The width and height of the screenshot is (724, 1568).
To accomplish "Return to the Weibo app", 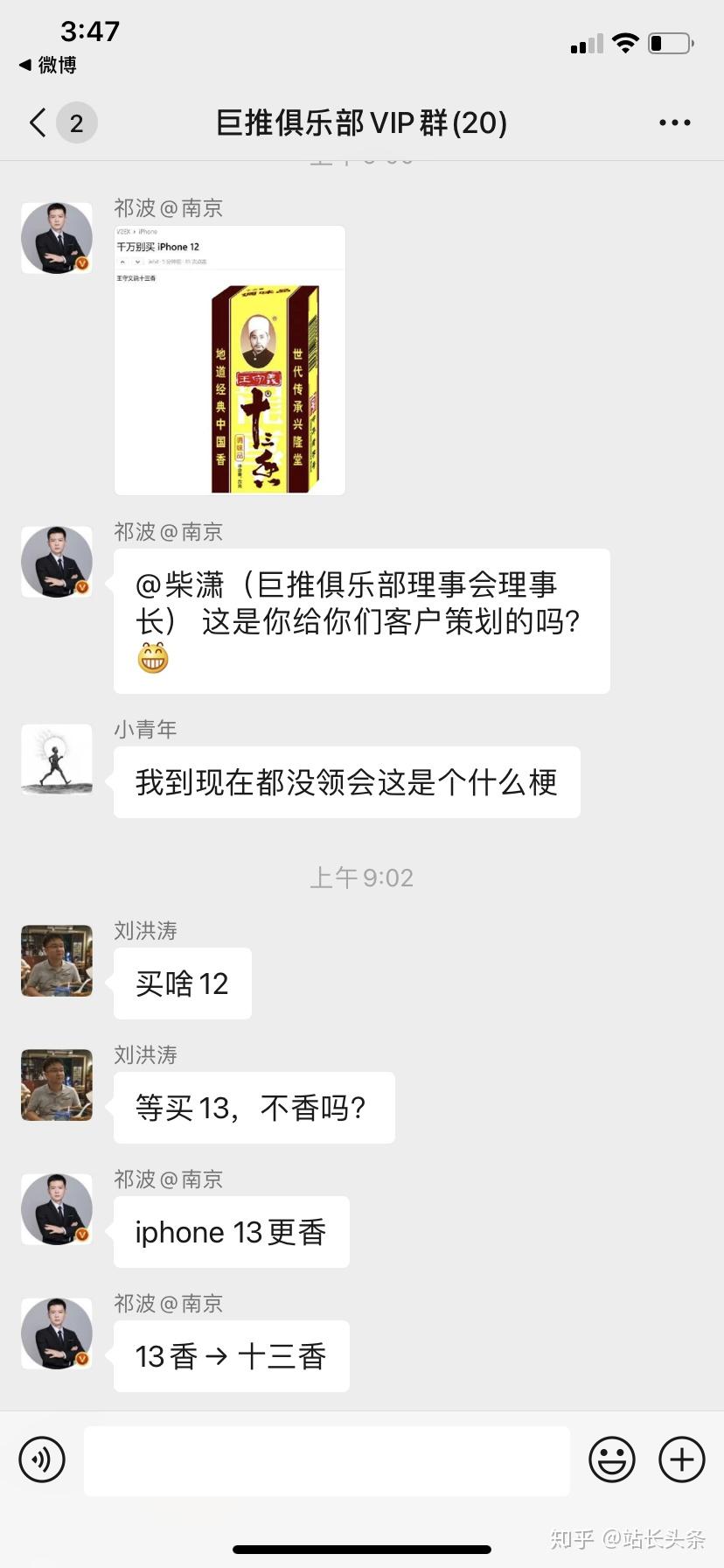I will point(49,65).
